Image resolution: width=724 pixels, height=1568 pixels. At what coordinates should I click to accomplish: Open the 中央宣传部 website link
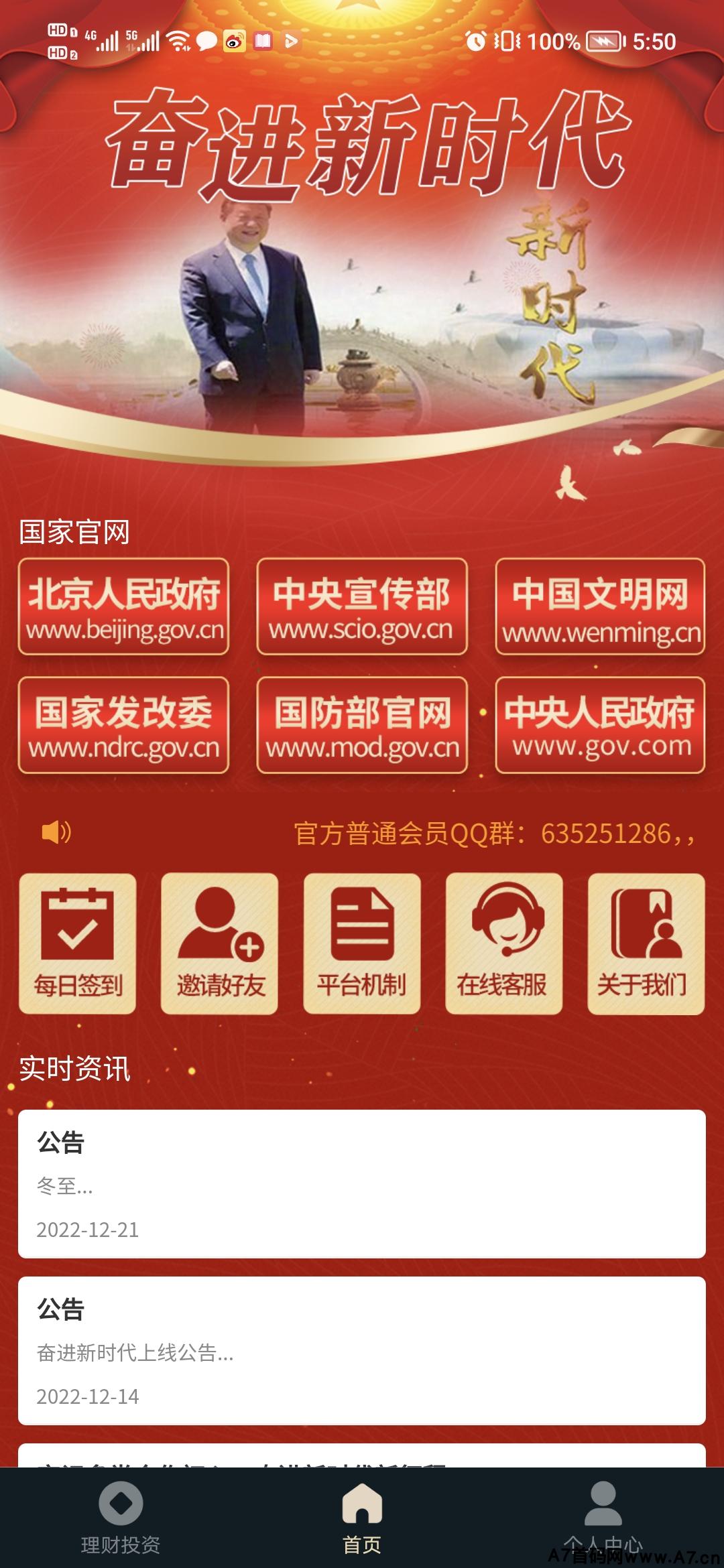(362, 606)
